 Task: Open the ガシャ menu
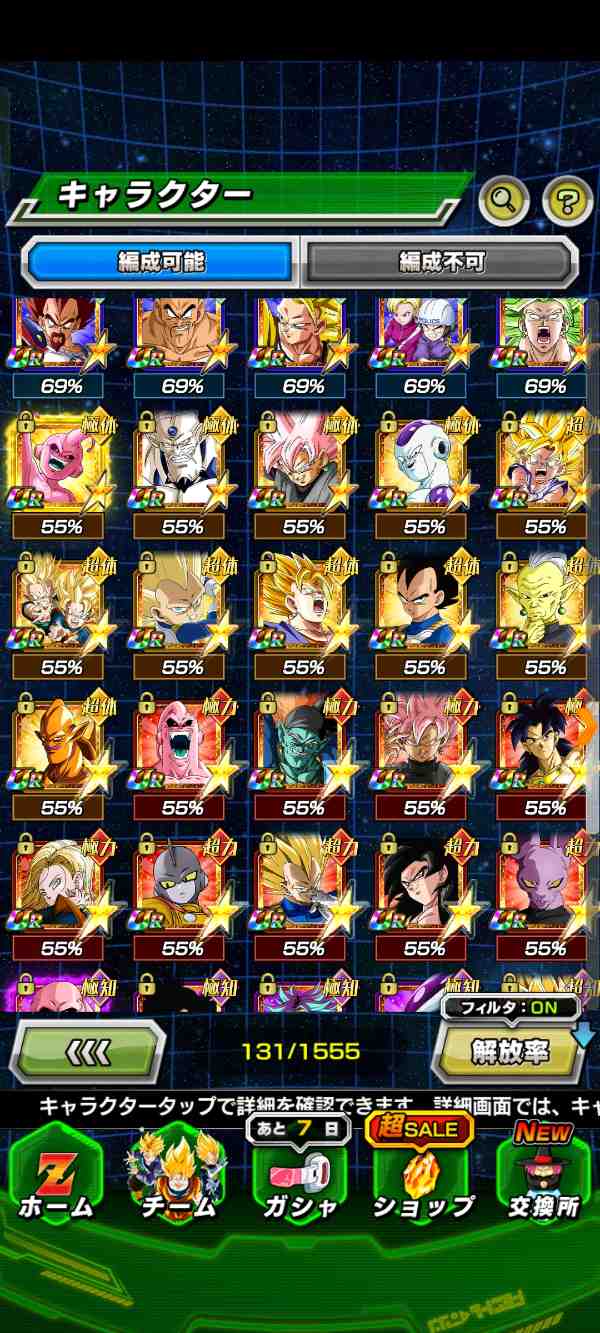(x=300, y=1180)
